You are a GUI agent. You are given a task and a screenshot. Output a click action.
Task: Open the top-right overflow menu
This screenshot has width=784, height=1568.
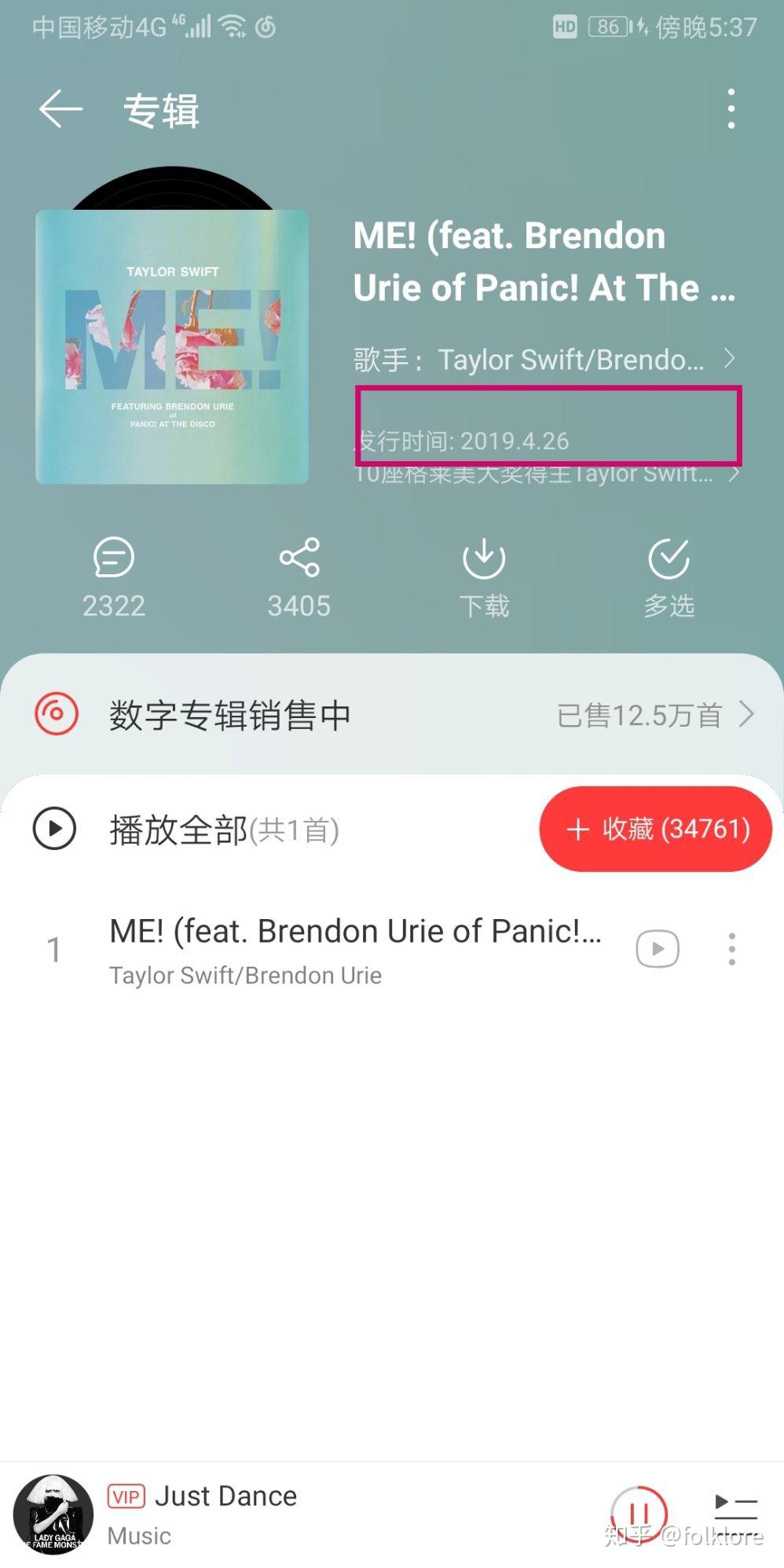(731, 109)
